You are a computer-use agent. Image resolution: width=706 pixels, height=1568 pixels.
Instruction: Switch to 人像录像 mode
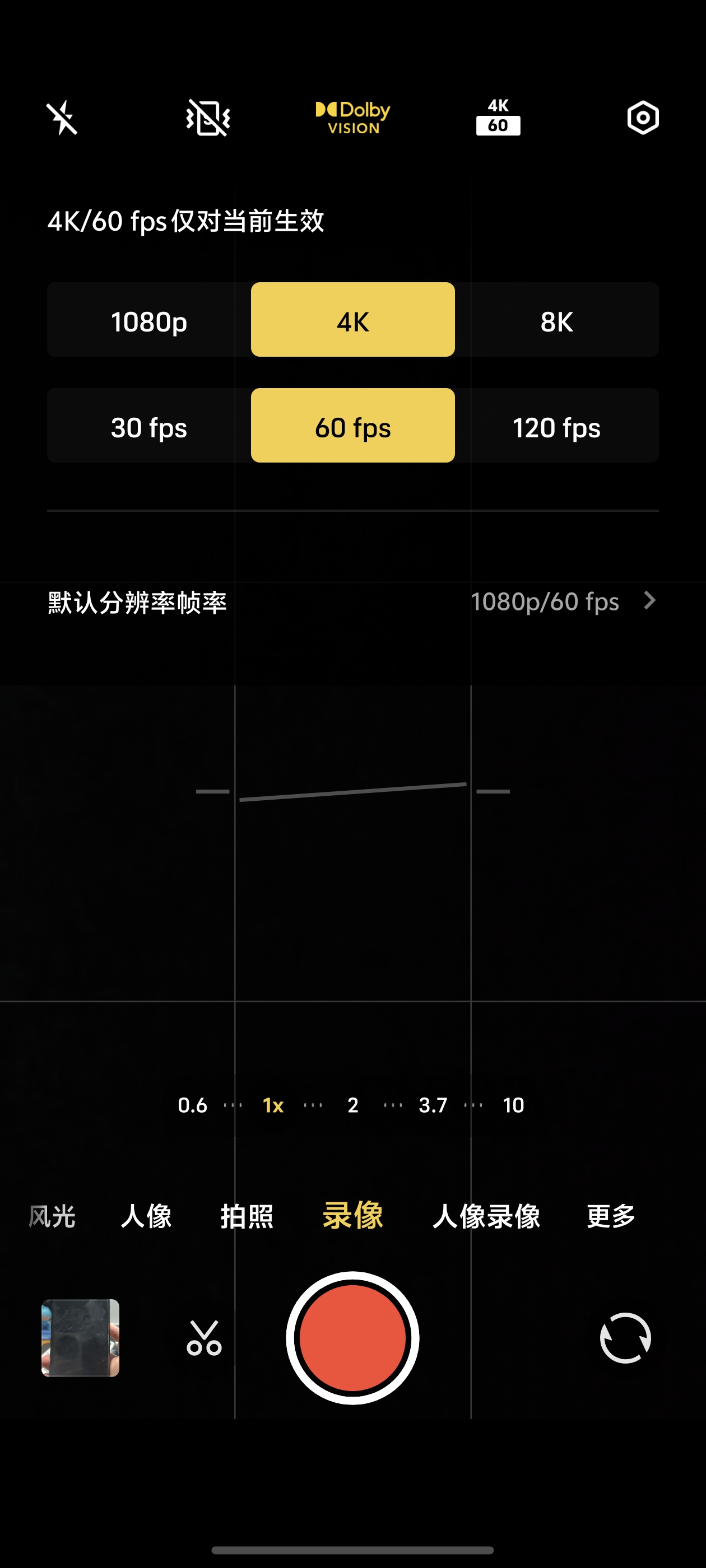tap(486, 1216)
